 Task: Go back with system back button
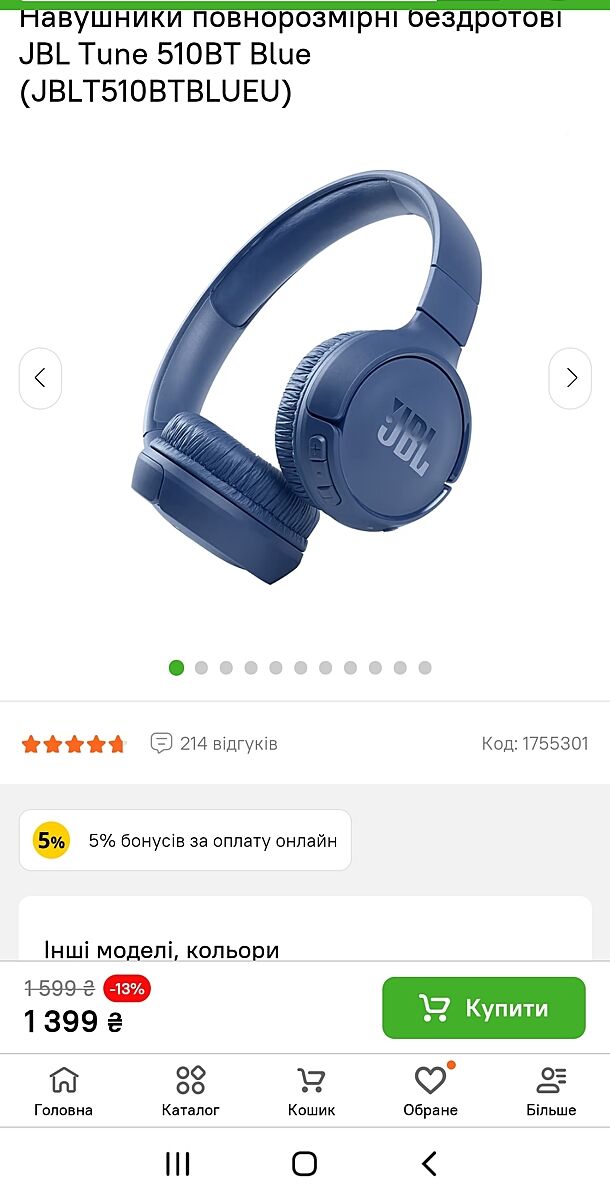[x=429, y=1163]
